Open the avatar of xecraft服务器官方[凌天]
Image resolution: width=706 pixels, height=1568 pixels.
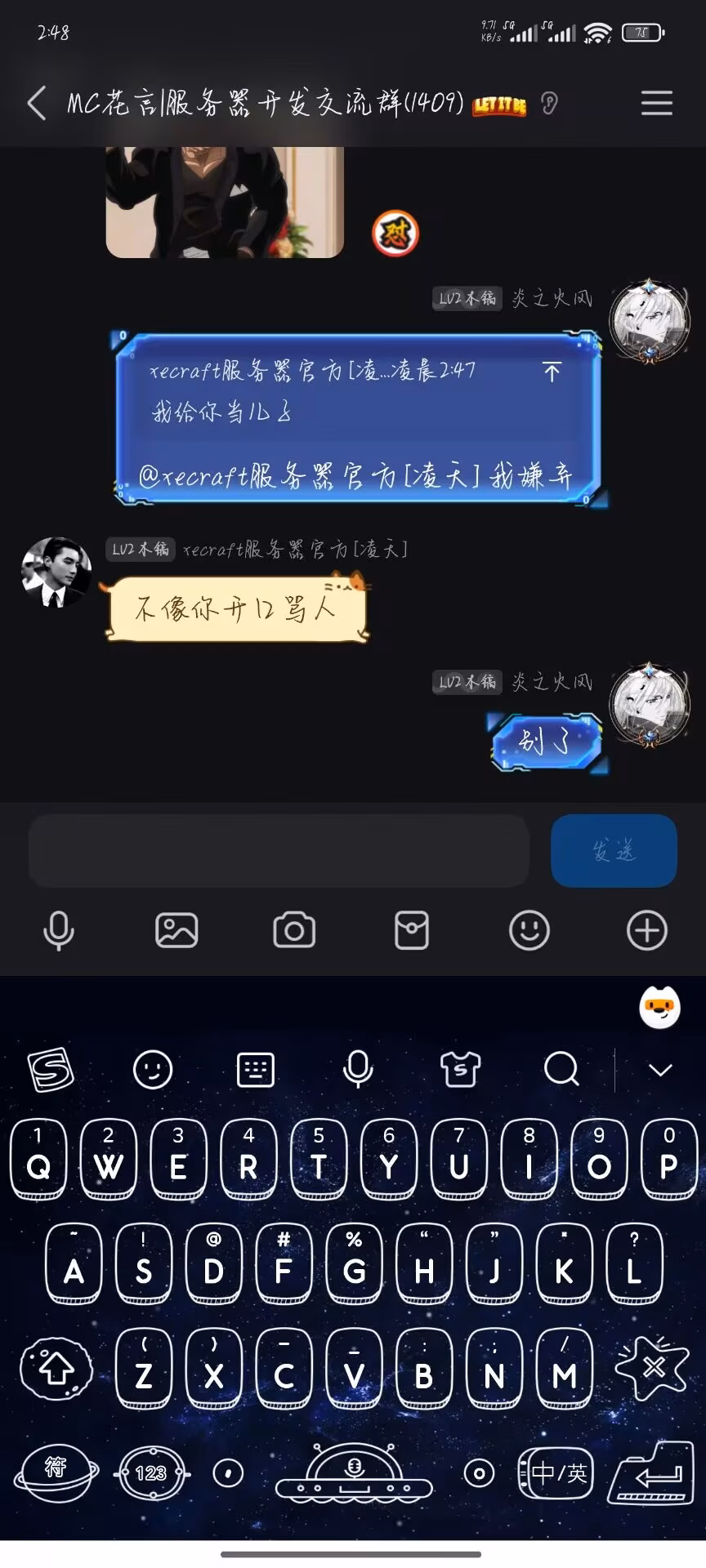click(56, 572)
